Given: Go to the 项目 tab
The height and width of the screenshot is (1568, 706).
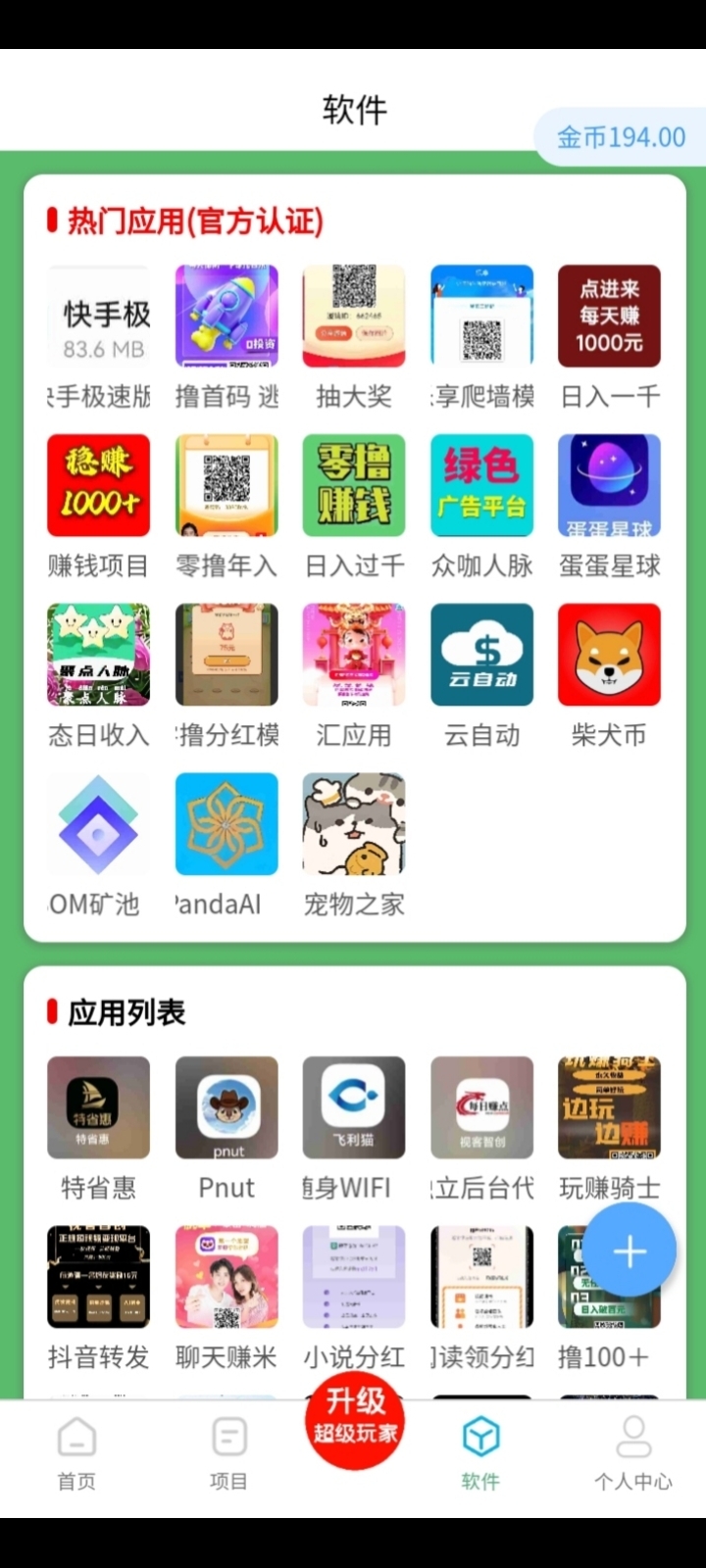Looking at the screenshot, I should point(228,1454).
